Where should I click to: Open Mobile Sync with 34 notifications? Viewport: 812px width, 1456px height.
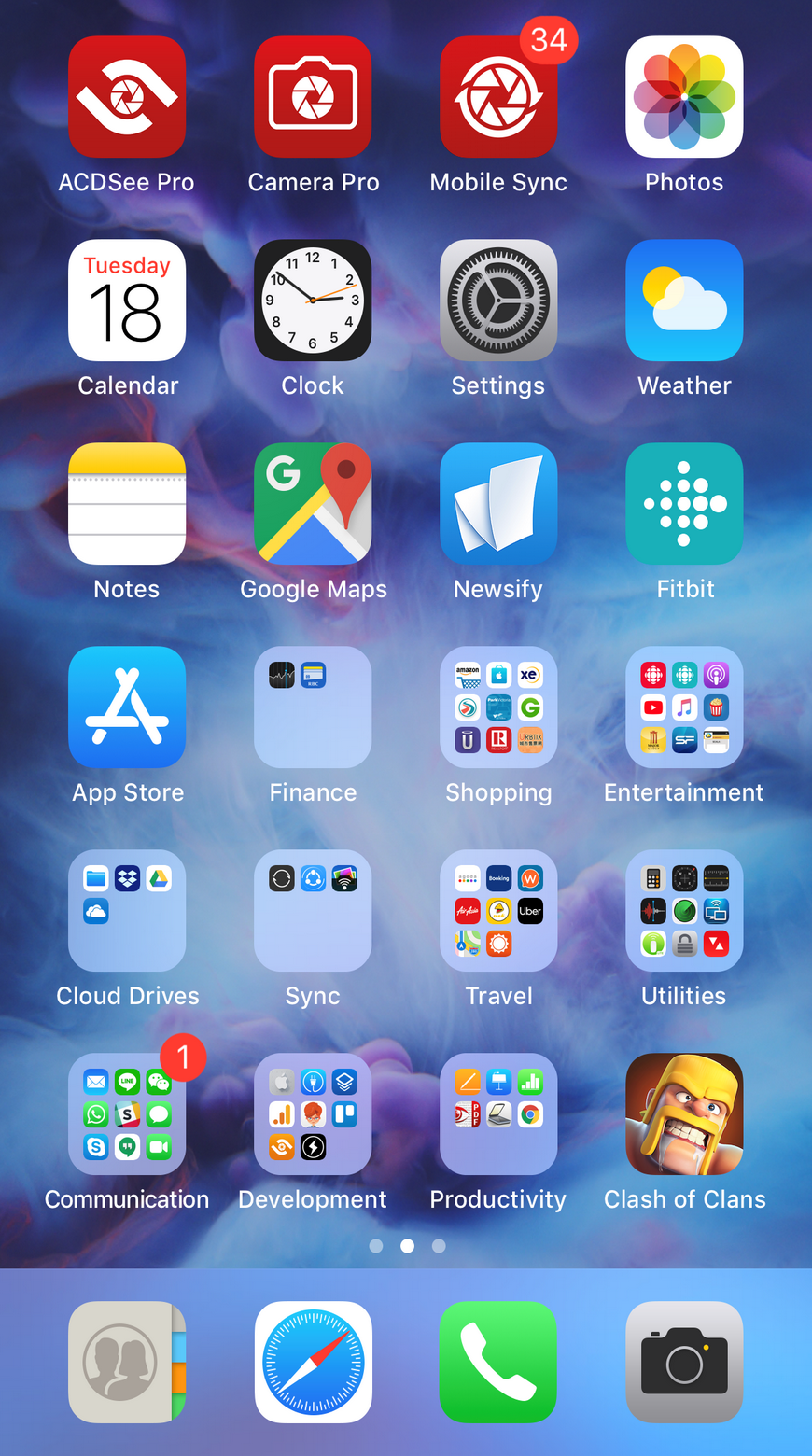pos(498,97)
